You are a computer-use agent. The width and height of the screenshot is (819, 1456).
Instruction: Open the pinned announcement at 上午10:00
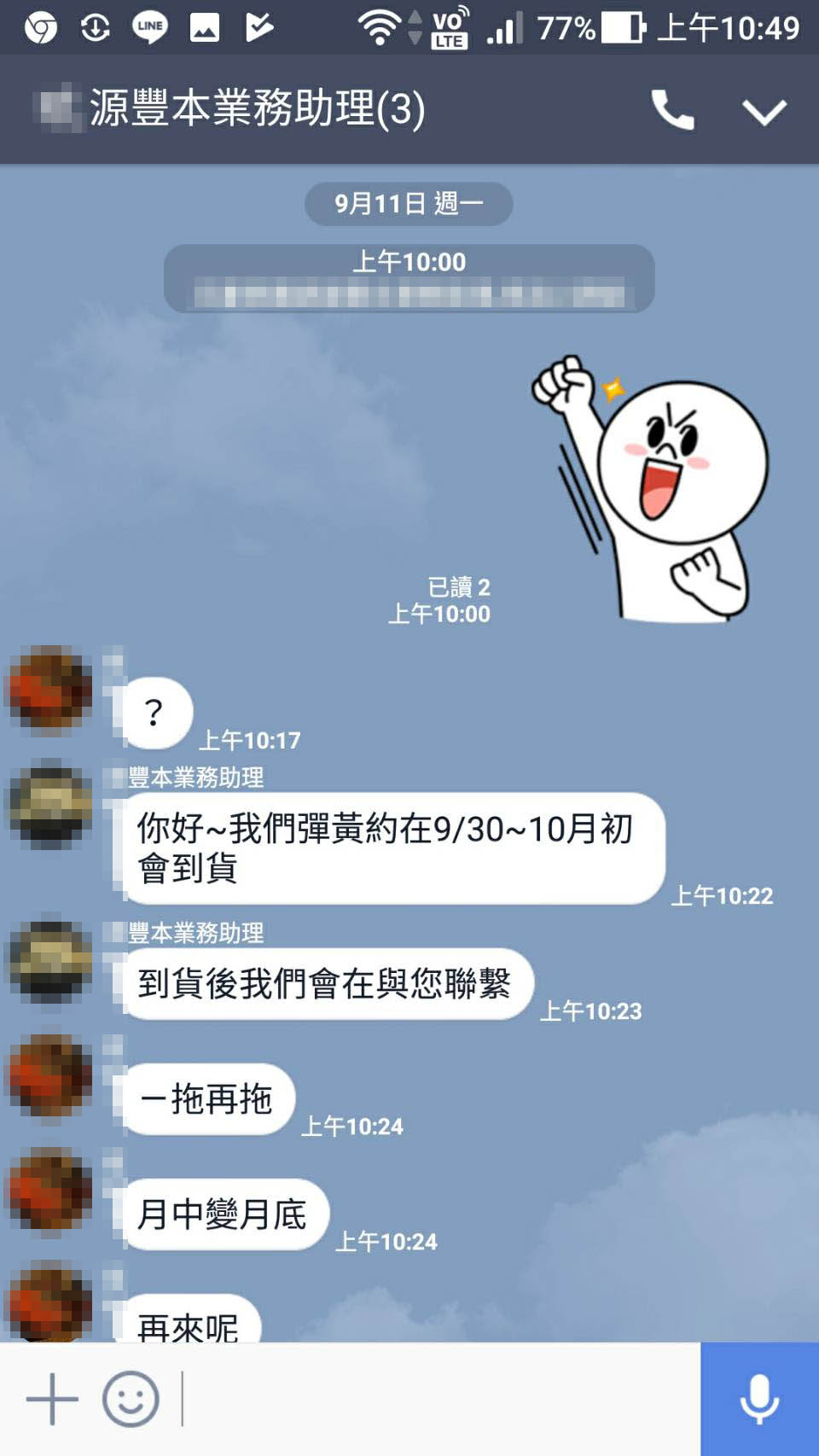(x=409, y=278)
